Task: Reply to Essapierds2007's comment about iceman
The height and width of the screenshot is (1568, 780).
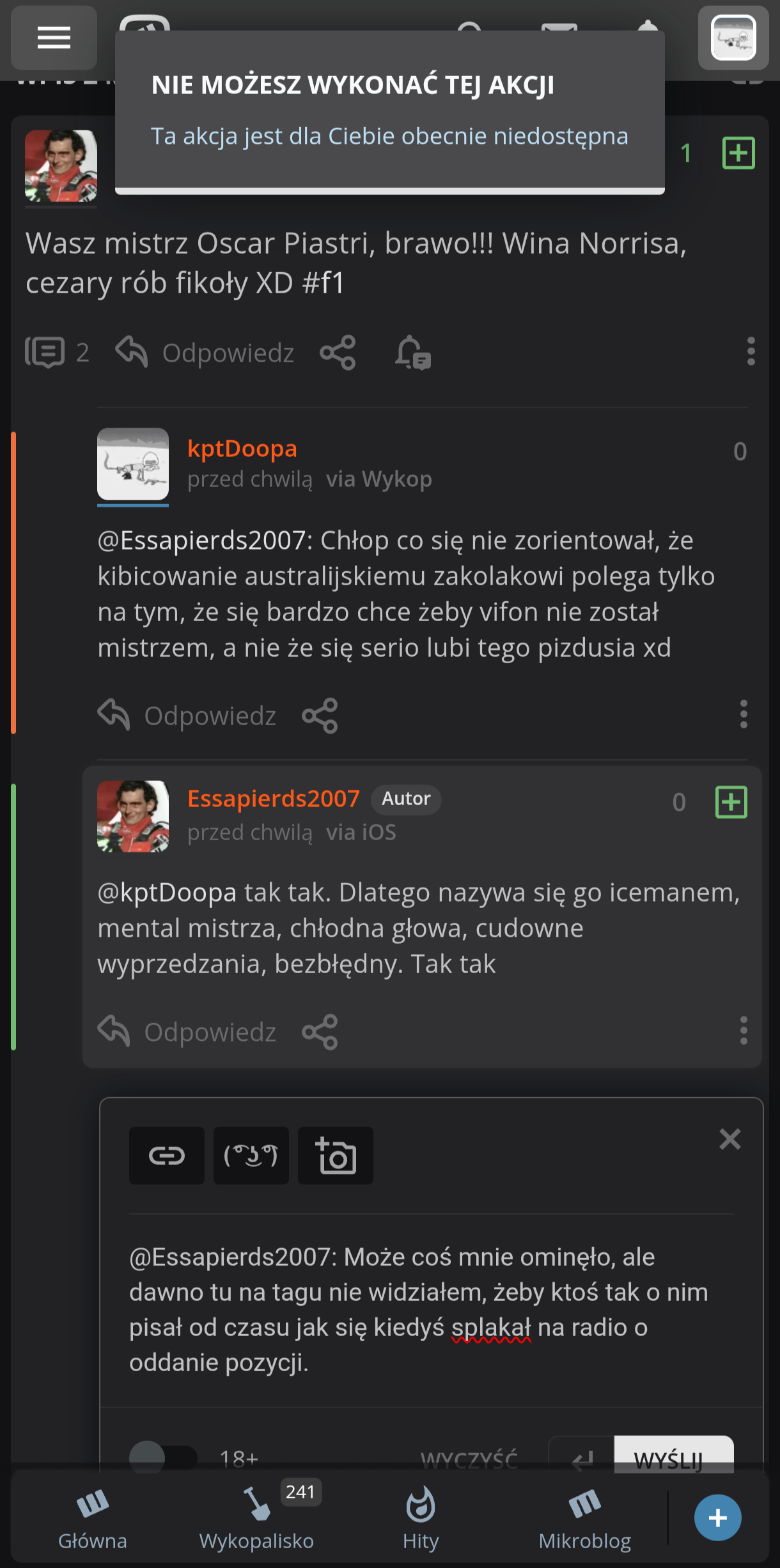Action: pos(188,1032)
